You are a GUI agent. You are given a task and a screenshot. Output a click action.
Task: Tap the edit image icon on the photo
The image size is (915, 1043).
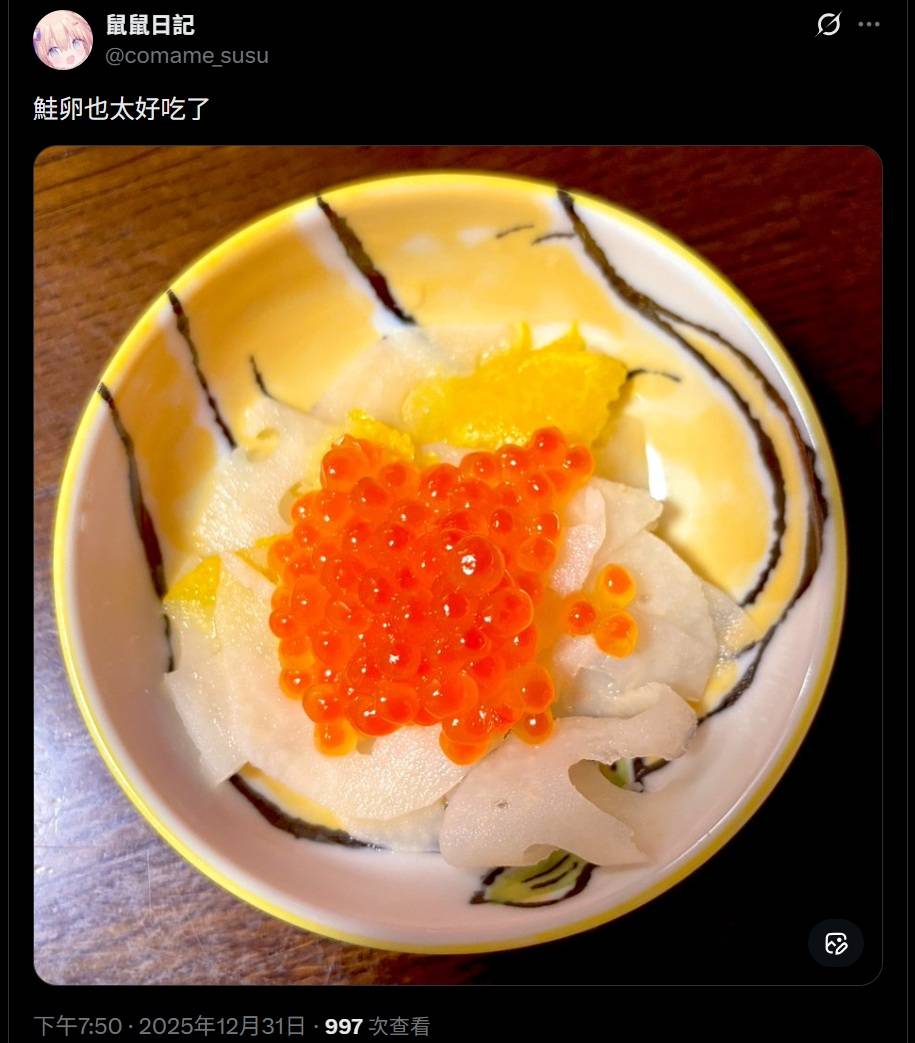pos(835,943)
